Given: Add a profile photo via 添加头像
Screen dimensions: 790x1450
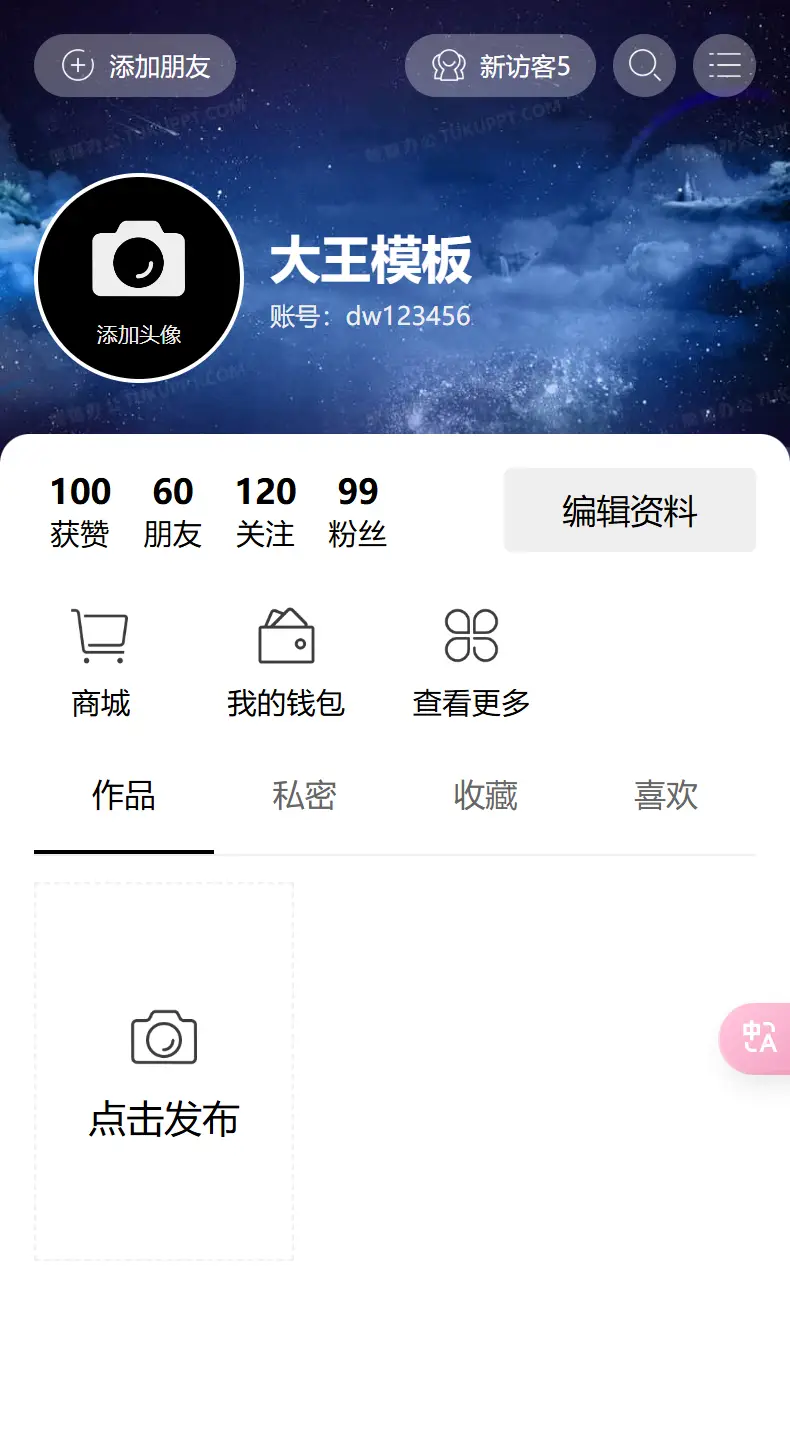Looking at the screenshot, I should pos(139,278).
